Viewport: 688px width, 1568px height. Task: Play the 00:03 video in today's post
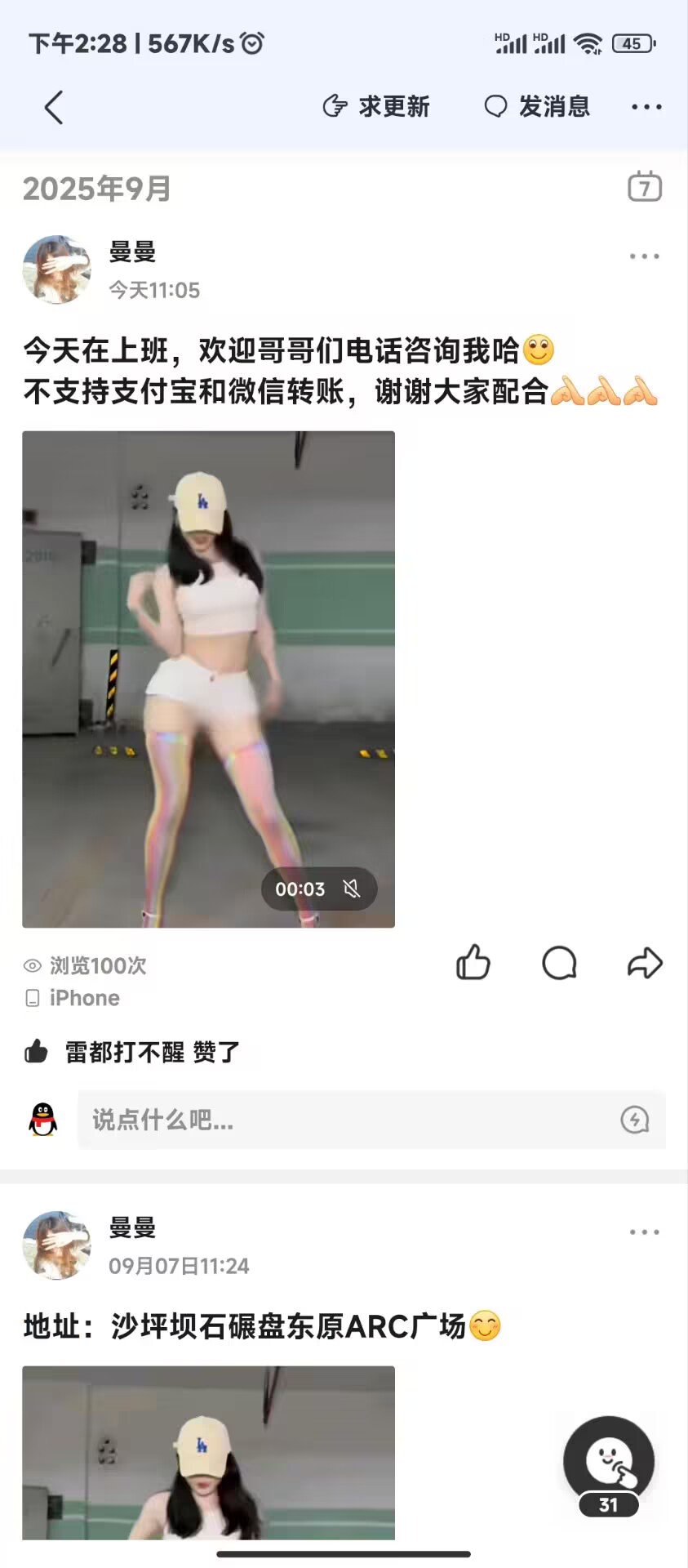click(208, 678)
